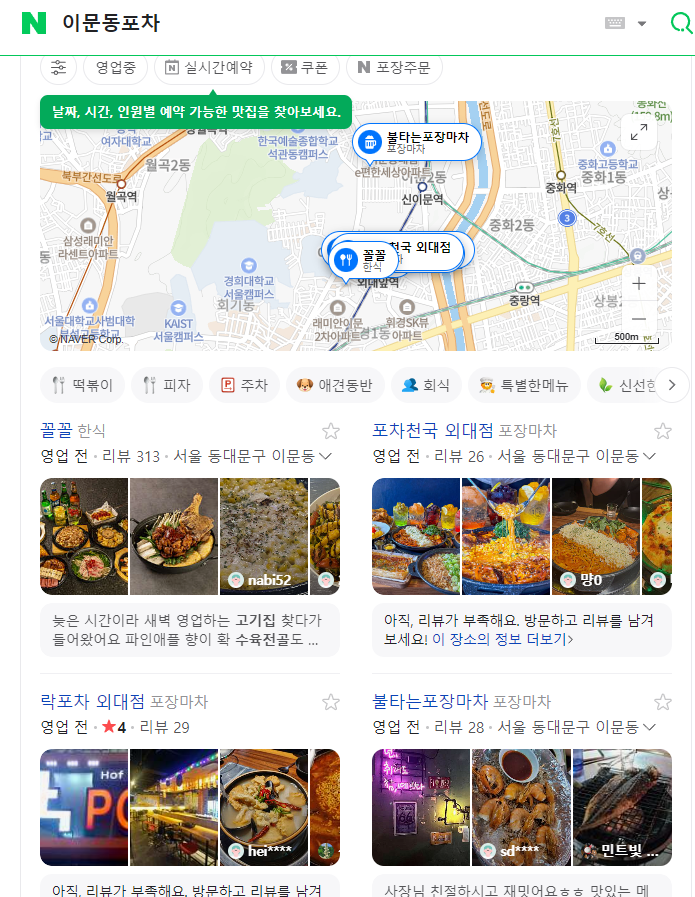Edit the 이문동포차 search field

(x=300, y=23)
